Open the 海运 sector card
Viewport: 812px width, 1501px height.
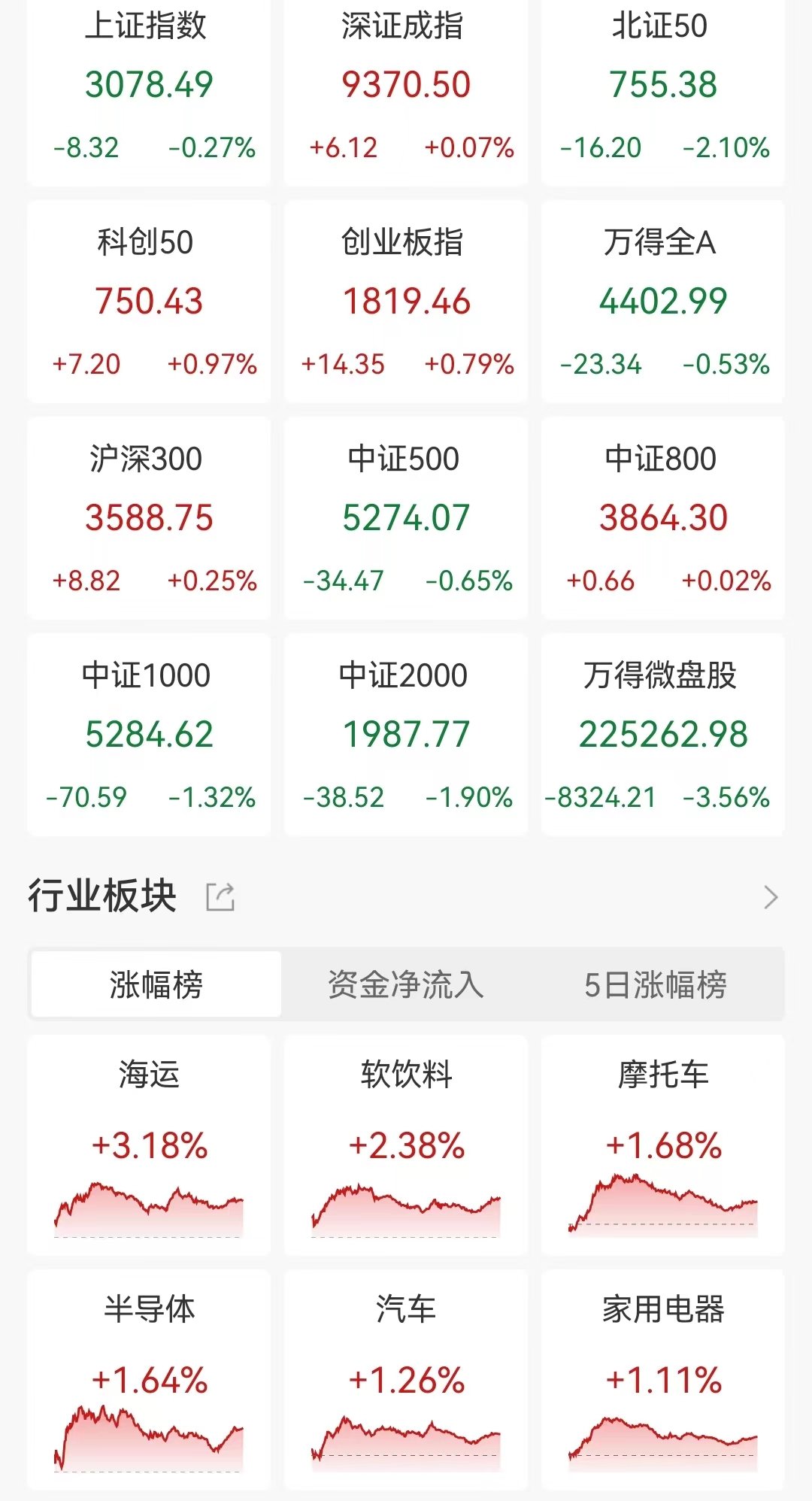tap(148, 1145)
